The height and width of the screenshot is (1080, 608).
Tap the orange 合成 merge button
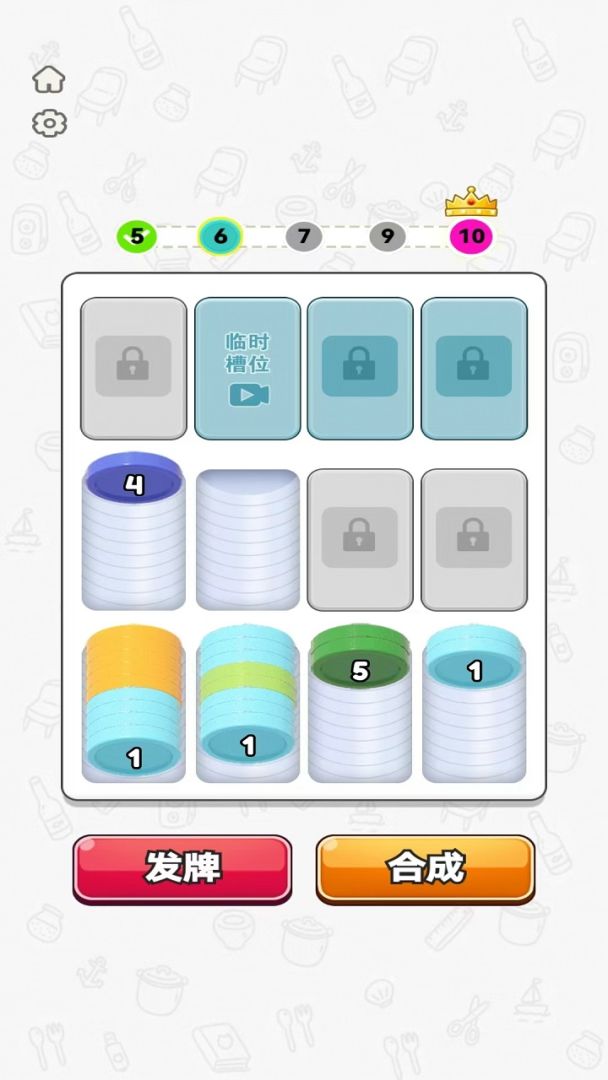426,868
